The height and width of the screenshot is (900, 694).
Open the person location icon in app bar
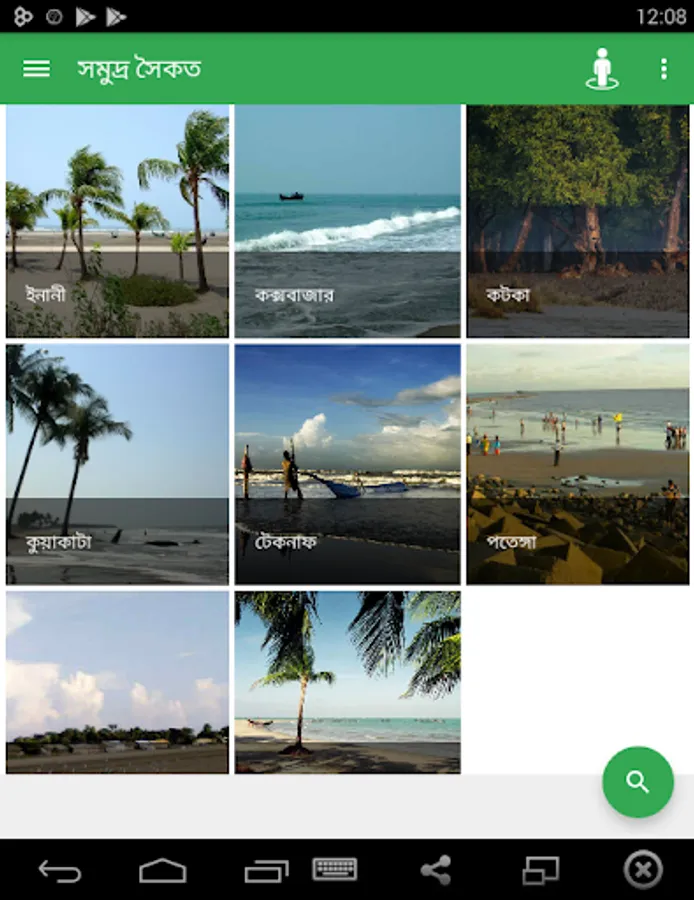[601, 68]
